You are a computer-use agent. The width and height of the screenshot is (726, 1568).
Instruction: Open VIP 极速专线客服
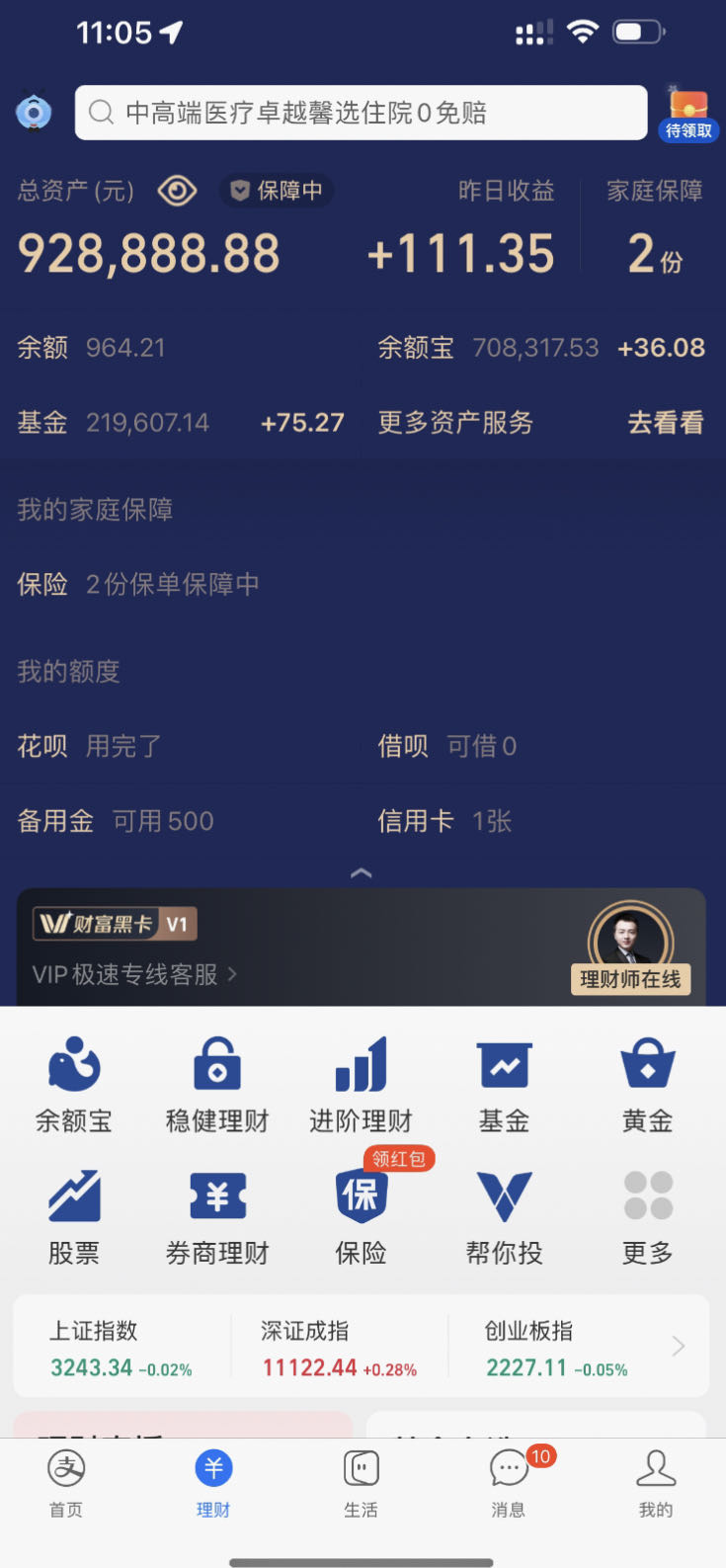134,974
